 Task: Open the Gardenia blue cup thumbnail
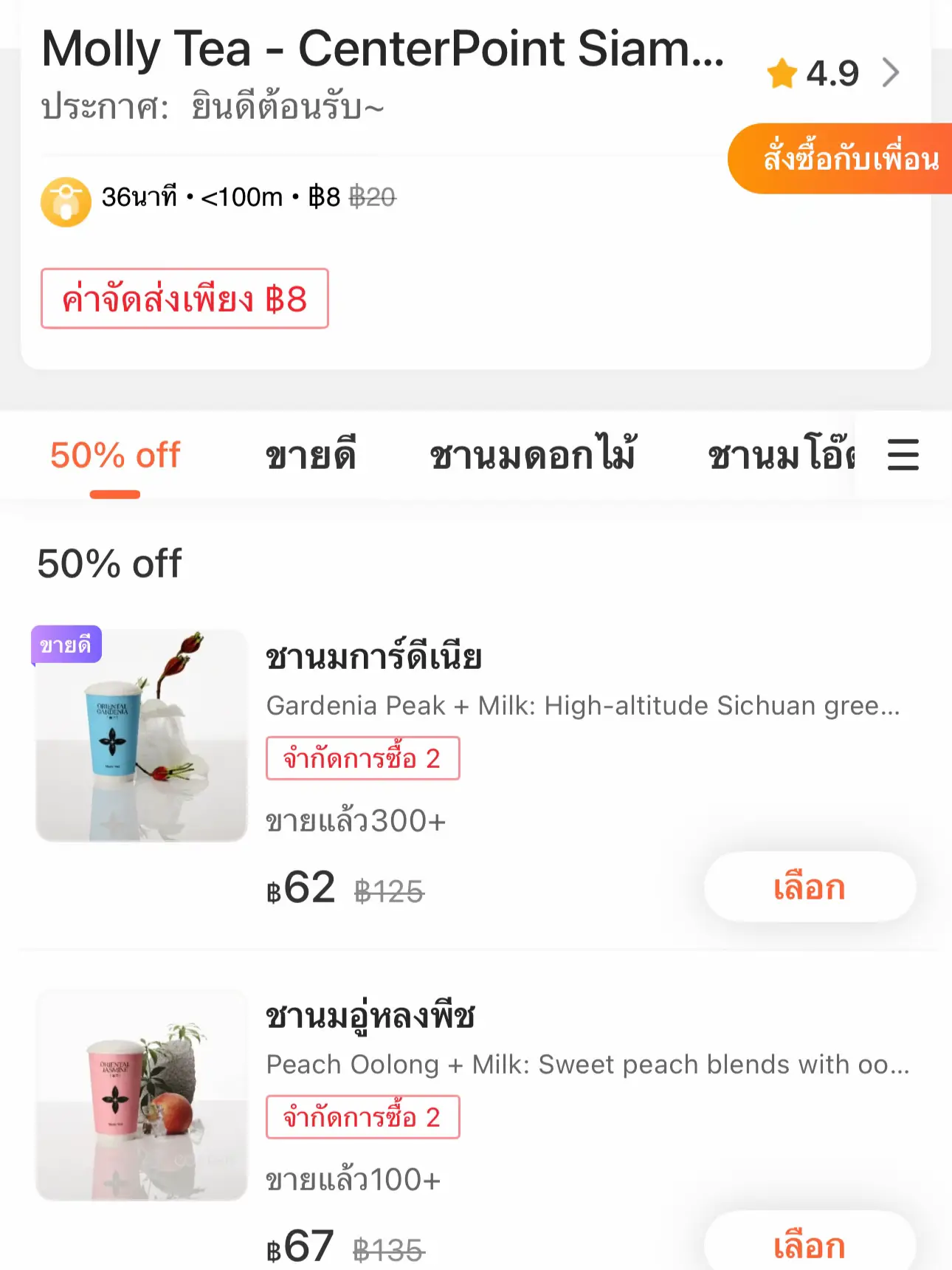[140, 735]
